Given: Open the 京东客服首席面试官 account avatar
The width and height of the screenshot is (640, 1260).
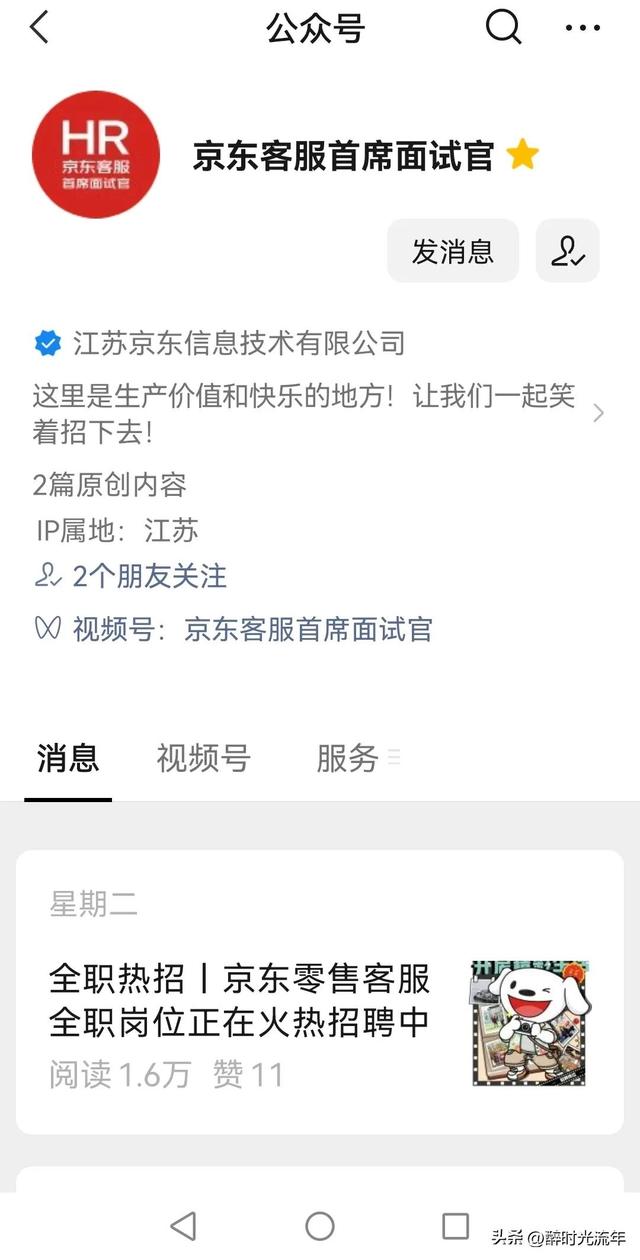Looking at the screenshot, I should pos(96,154).
